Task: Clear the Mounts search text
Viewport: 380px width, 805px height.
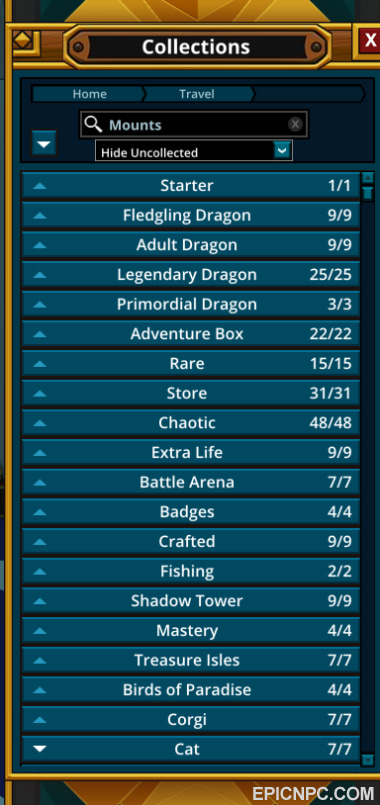Action: point(295,124)
